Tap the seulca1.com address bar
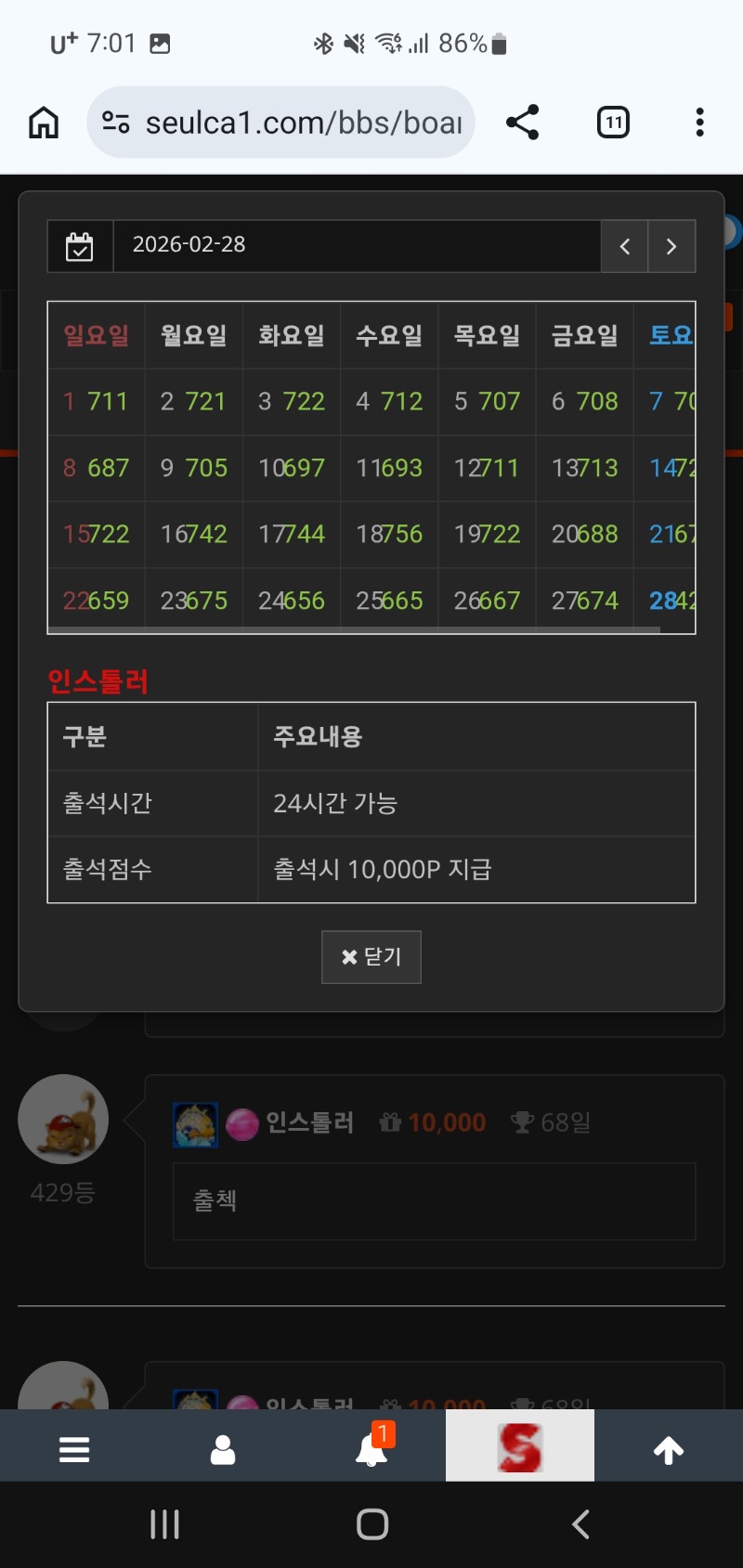The height and width of the screenshot is (1568, 743). pyautogui.click(x=288, y=123)
